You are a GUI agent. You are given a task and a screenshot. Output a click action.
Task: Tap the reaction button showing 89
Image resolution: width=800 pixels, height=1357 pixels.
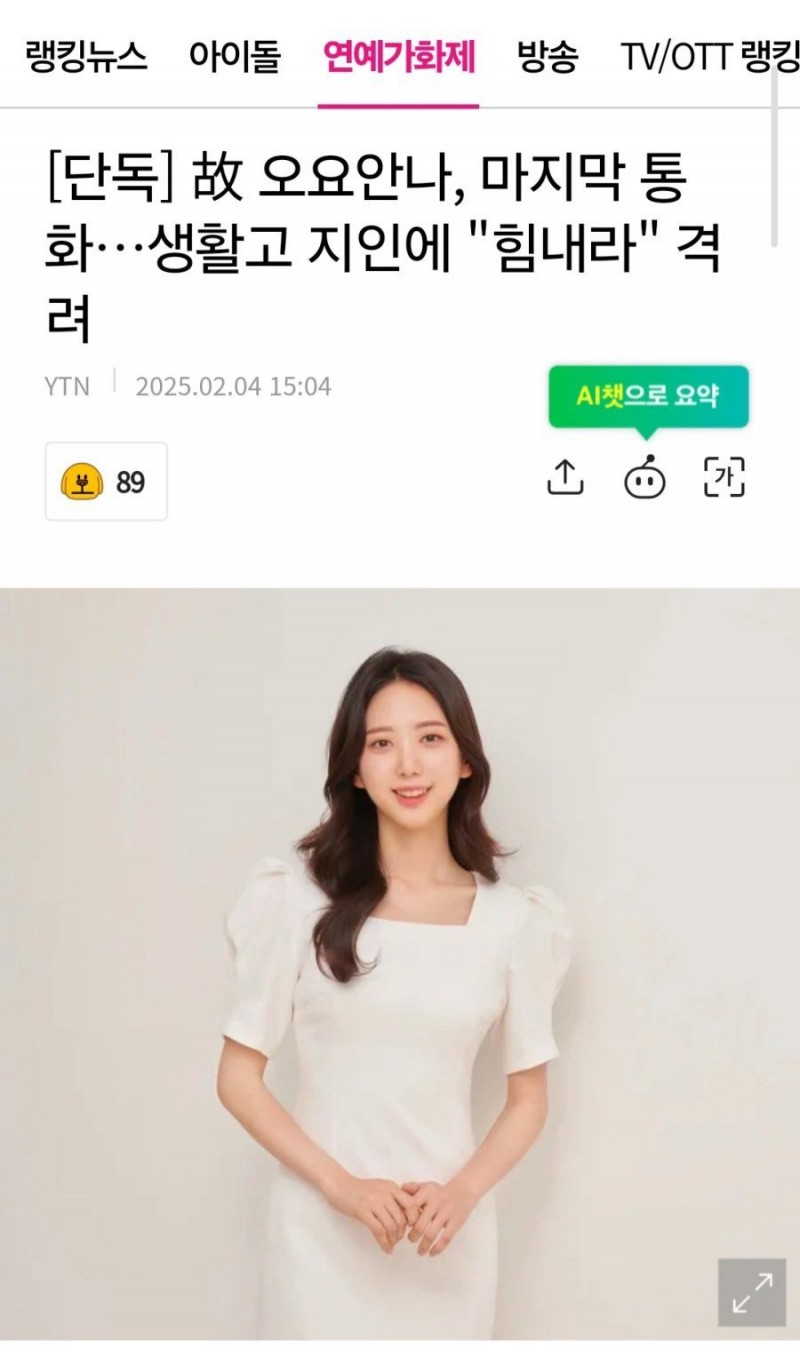pyautogui.click(x=106, y=482)
